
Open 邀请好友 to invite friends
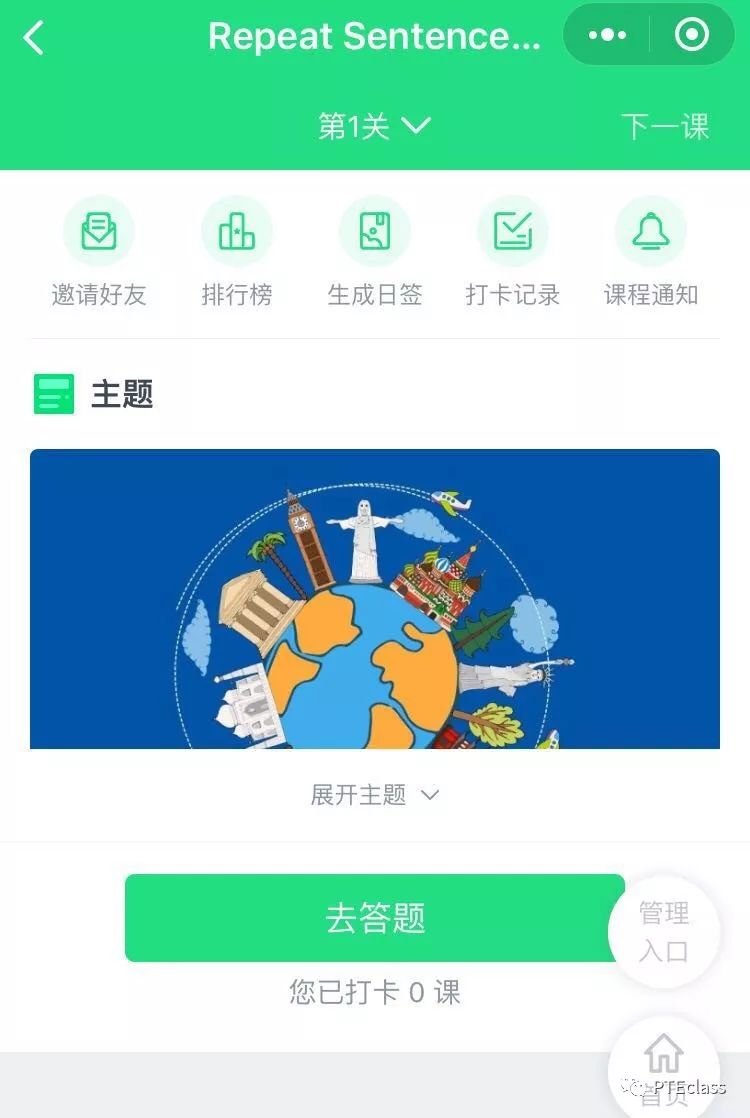click(x=99, y=250)
